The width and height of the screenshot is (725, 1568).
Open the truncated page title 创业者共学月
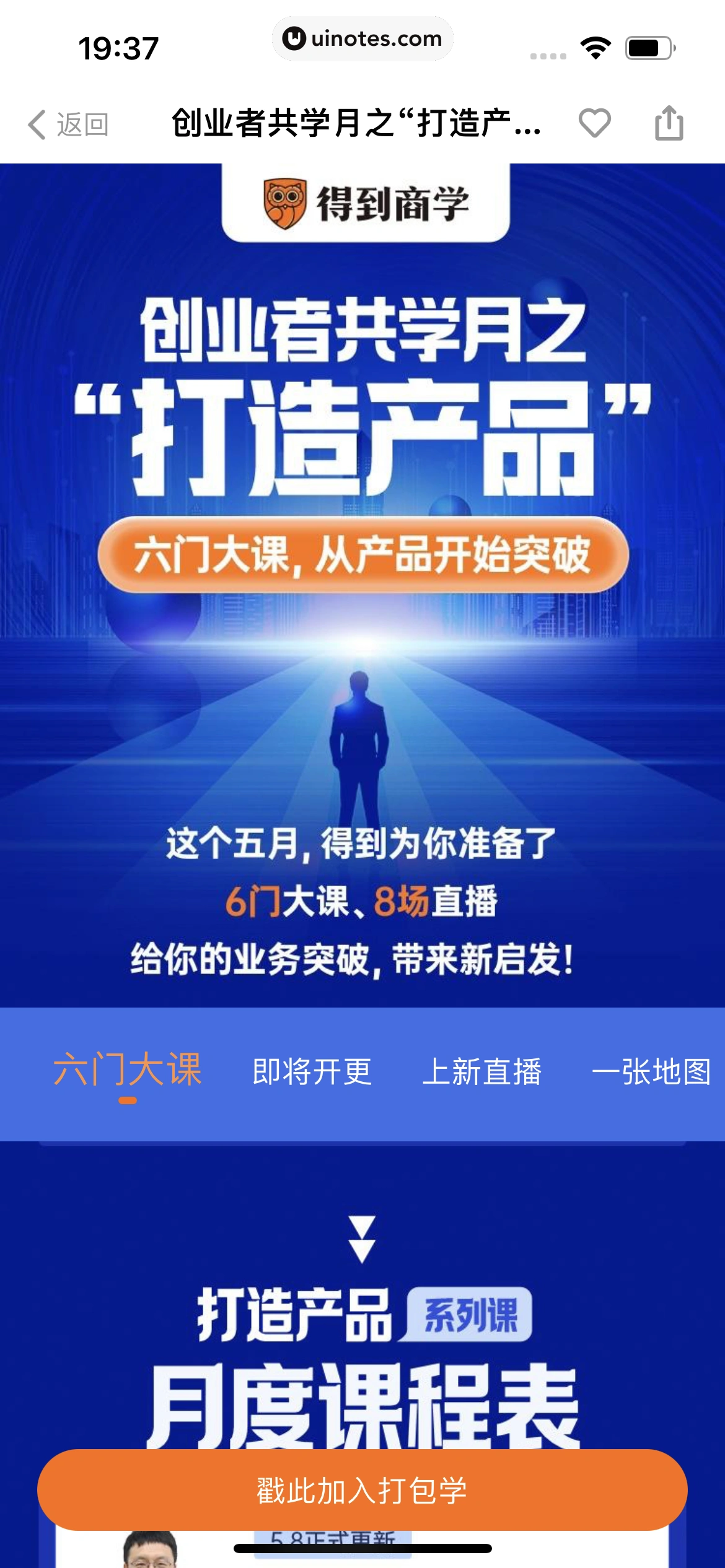pos(355,124)
